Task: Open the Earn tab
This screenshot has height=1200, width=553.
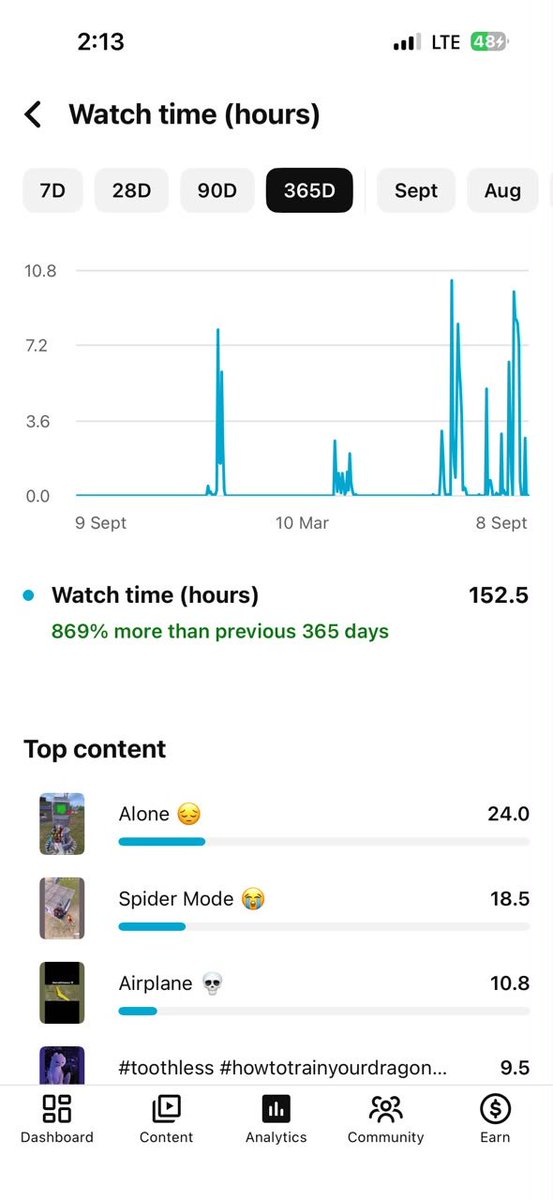Action: 495,1119
